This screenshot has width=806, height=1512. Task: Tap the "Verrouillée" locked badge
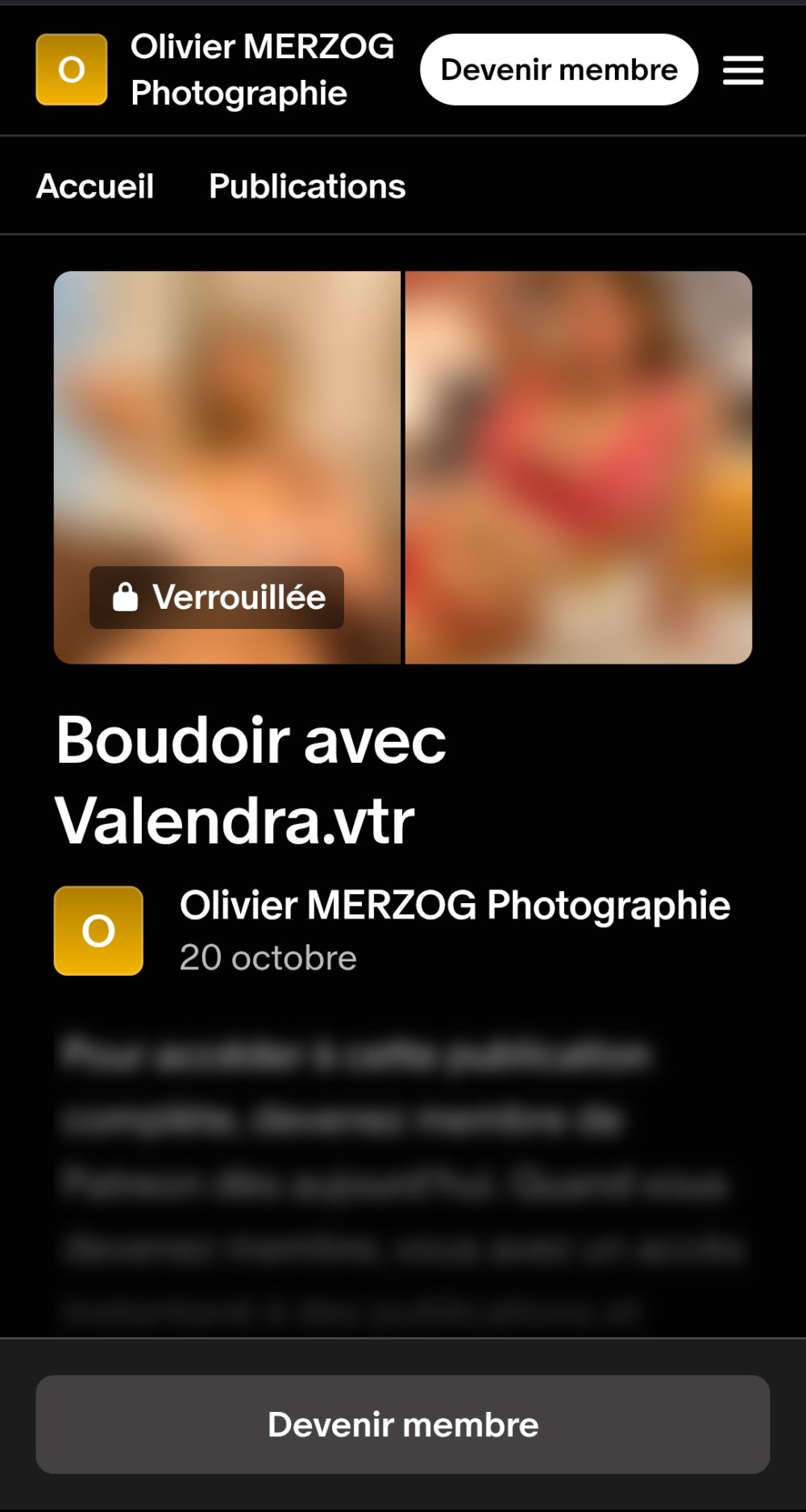(216, 596)
